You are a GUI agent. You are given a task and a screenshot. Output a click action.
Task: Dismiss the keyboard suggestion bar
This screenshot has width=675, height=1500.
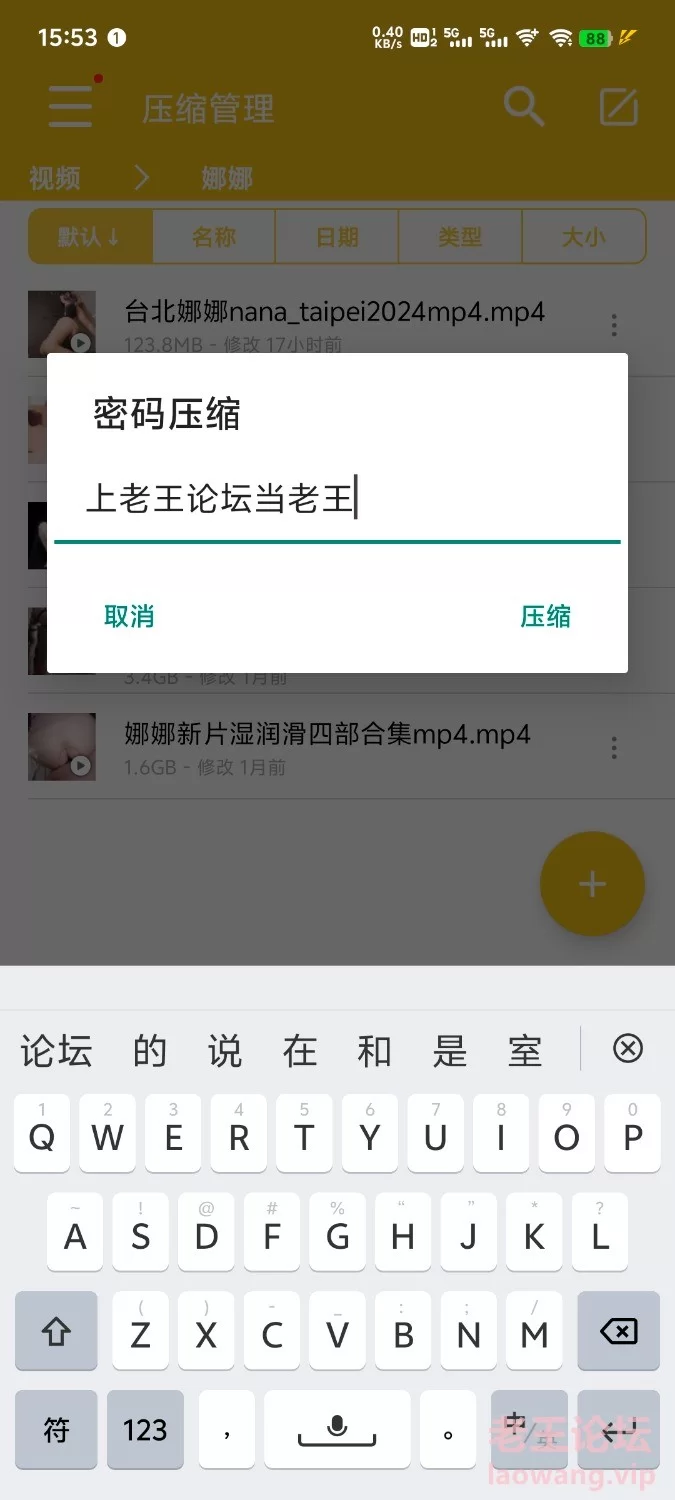click(627, 1048)
